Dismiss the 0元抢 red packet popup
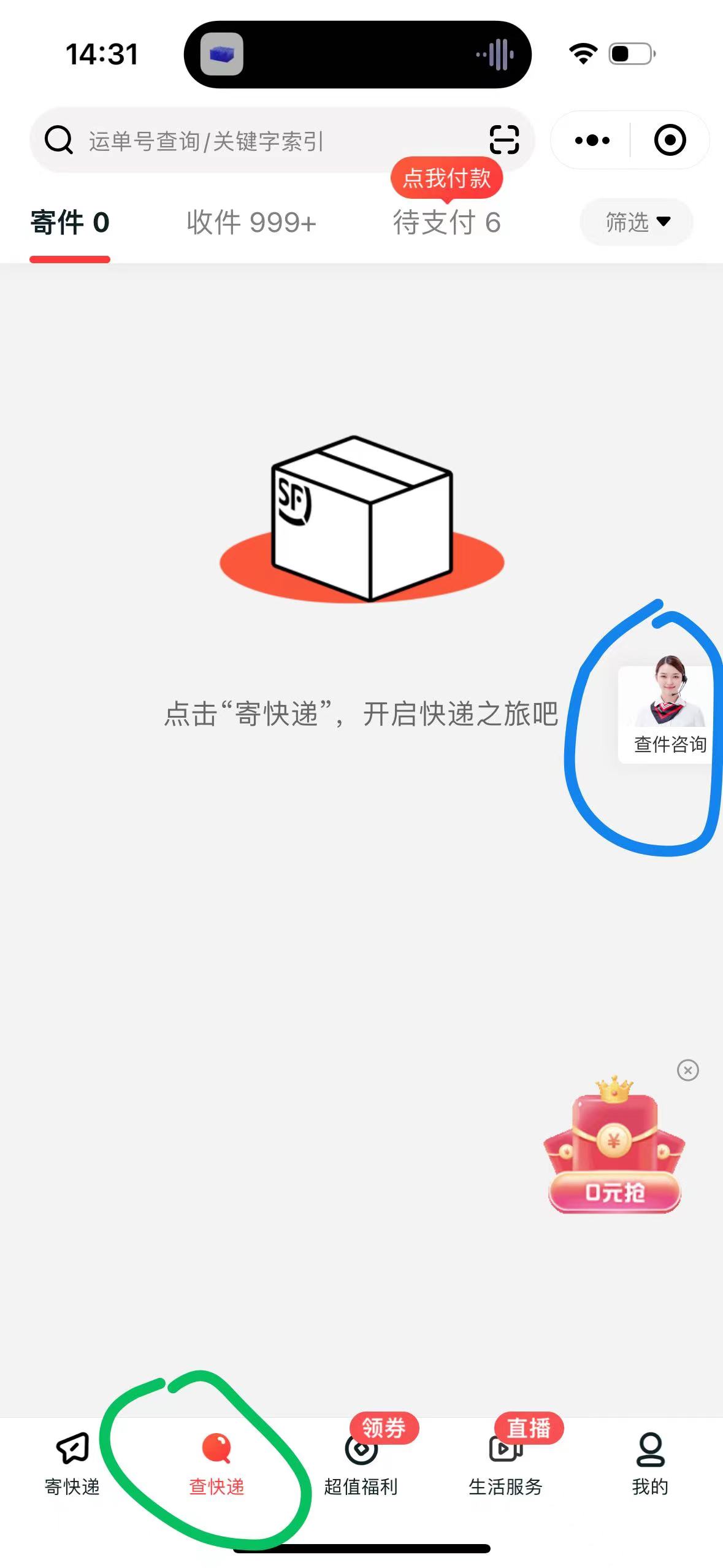The image size is (723, 1568). point(687,1070)
